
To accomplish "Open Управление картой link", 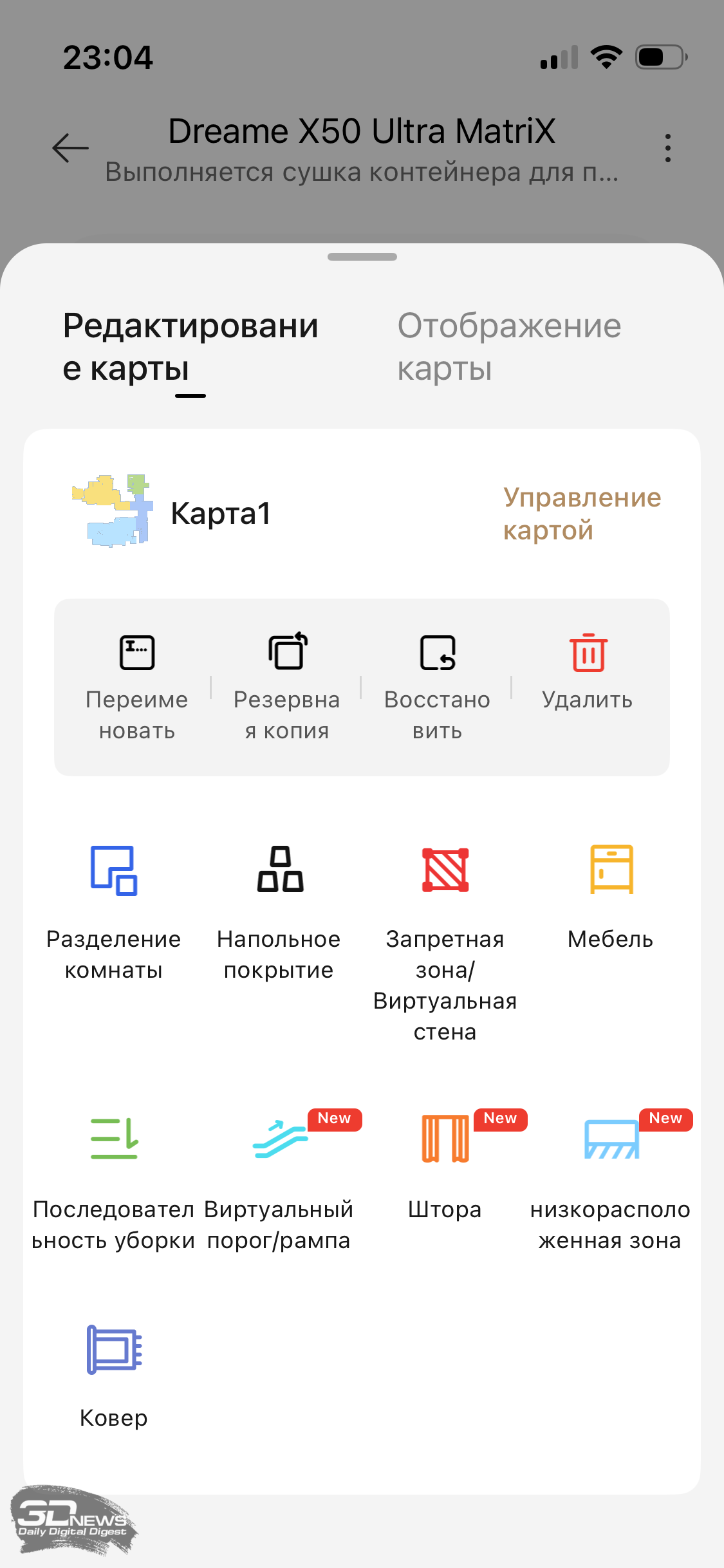I will (x=582, y=514).
